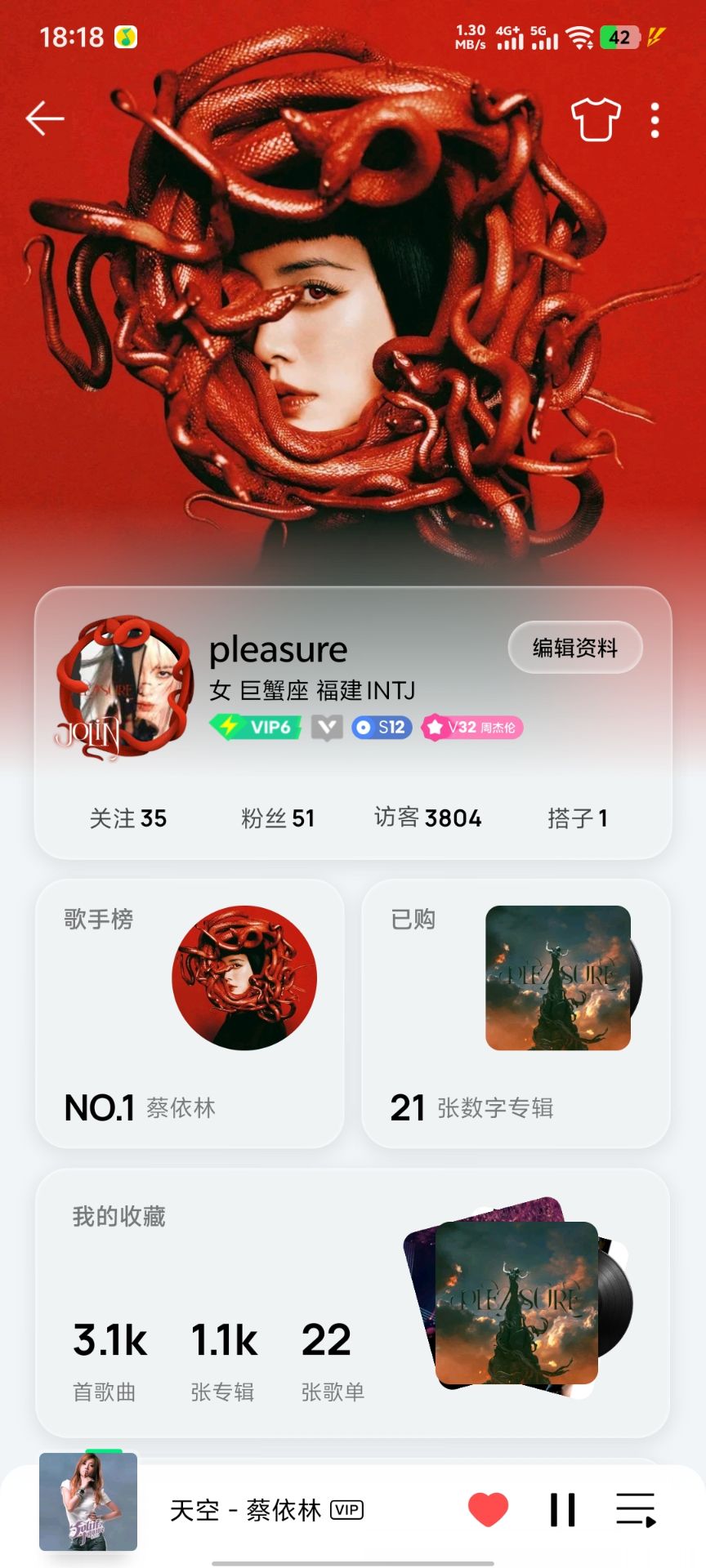Open the now-playing song 天空
This screenshot has height=1568, width=706.
click(245, 1510)
